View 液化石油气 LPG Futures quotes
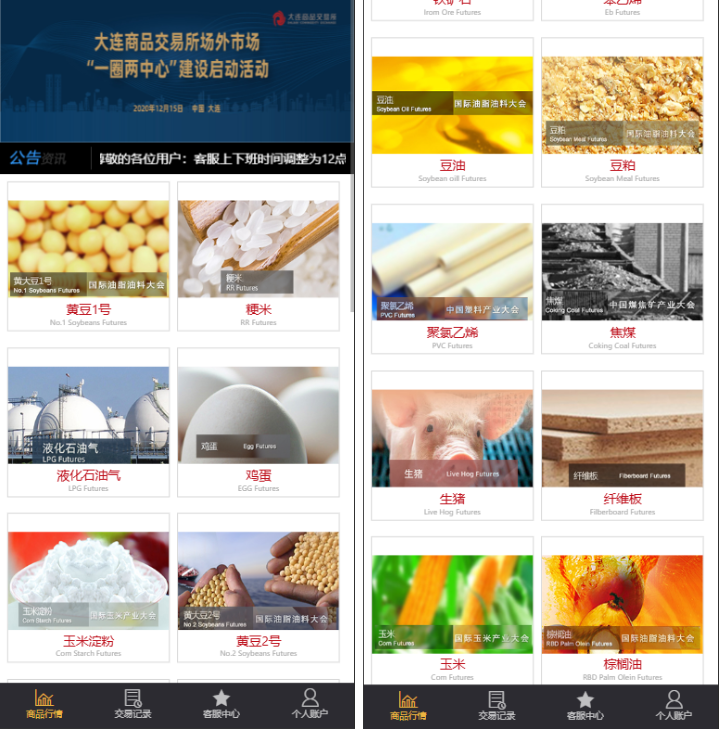The width and height of the screenshot is (720, 729). point(88,422)
